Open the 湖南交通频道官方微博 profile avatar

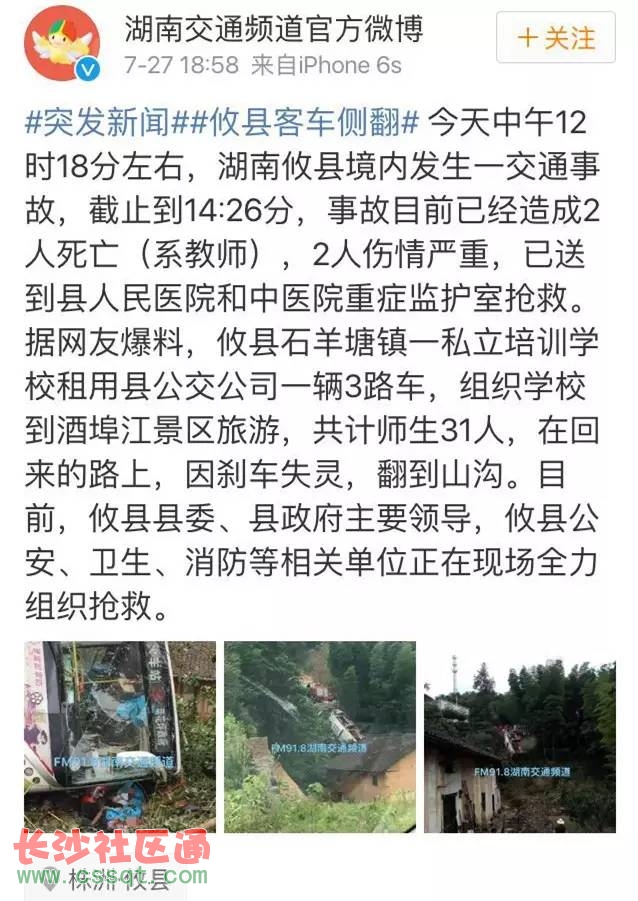[x=62, y=43]
